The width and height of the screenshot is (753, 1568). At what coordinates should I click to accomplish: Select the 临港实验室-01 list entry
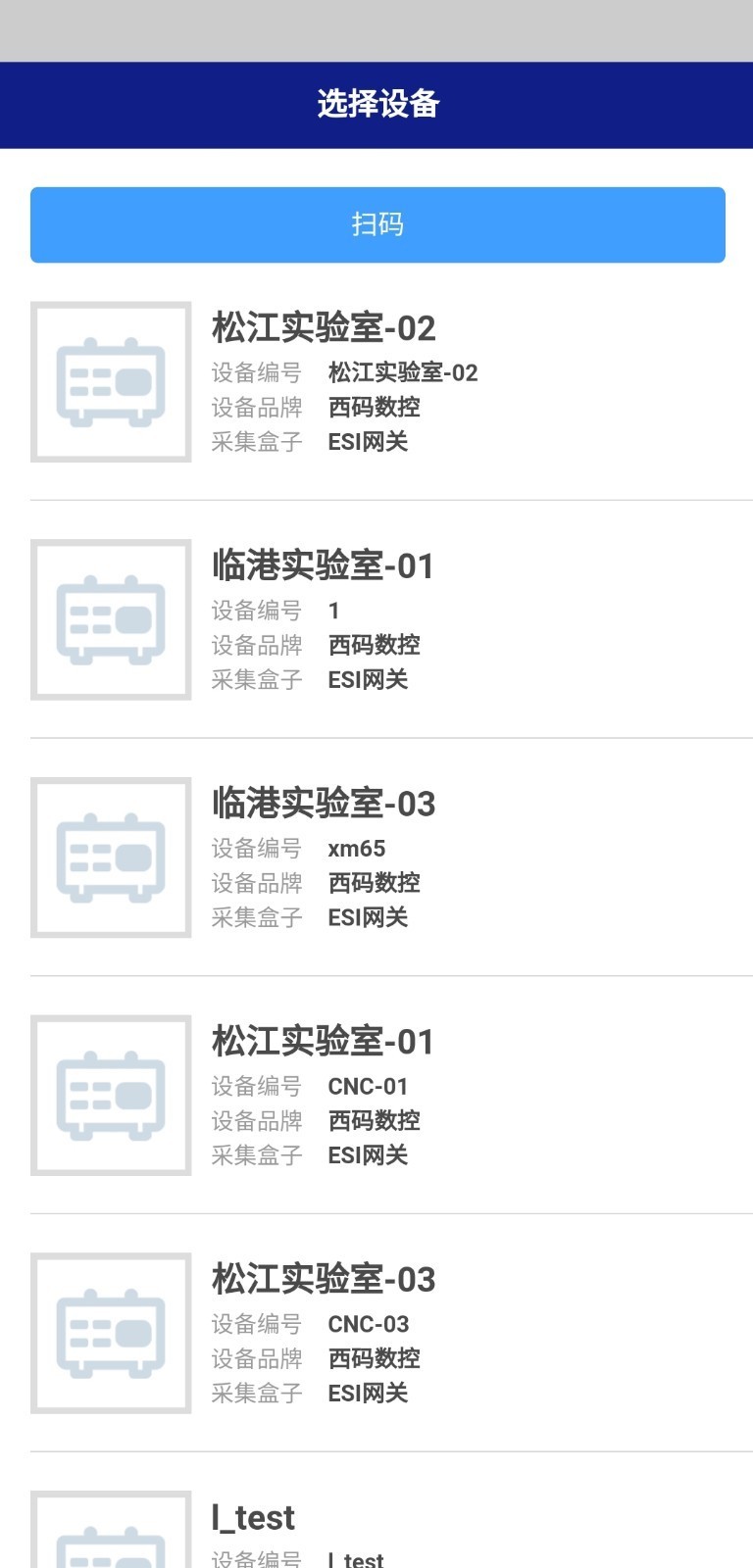376,619
